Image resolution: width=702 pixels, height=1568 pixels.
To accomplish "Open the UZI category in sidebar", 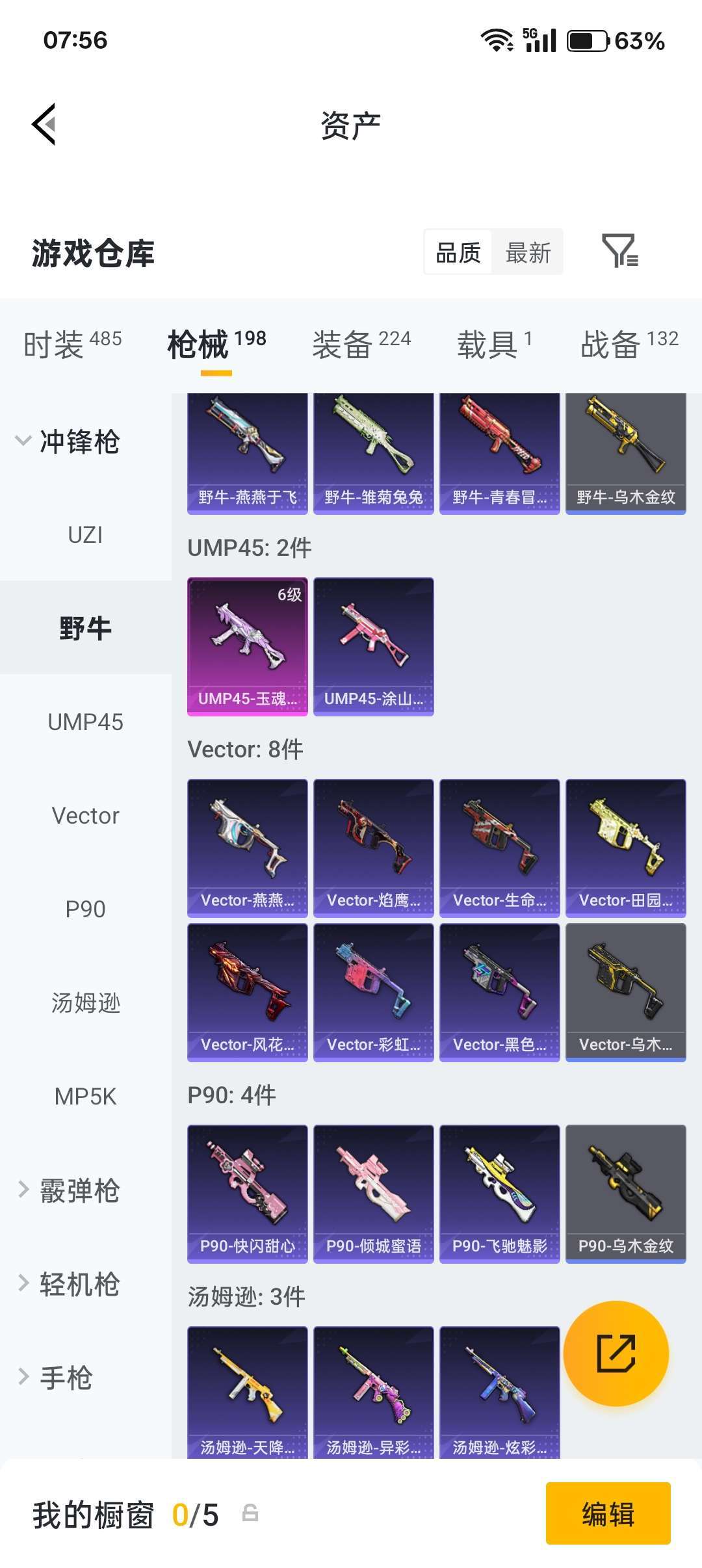I will tap(85, 535).
